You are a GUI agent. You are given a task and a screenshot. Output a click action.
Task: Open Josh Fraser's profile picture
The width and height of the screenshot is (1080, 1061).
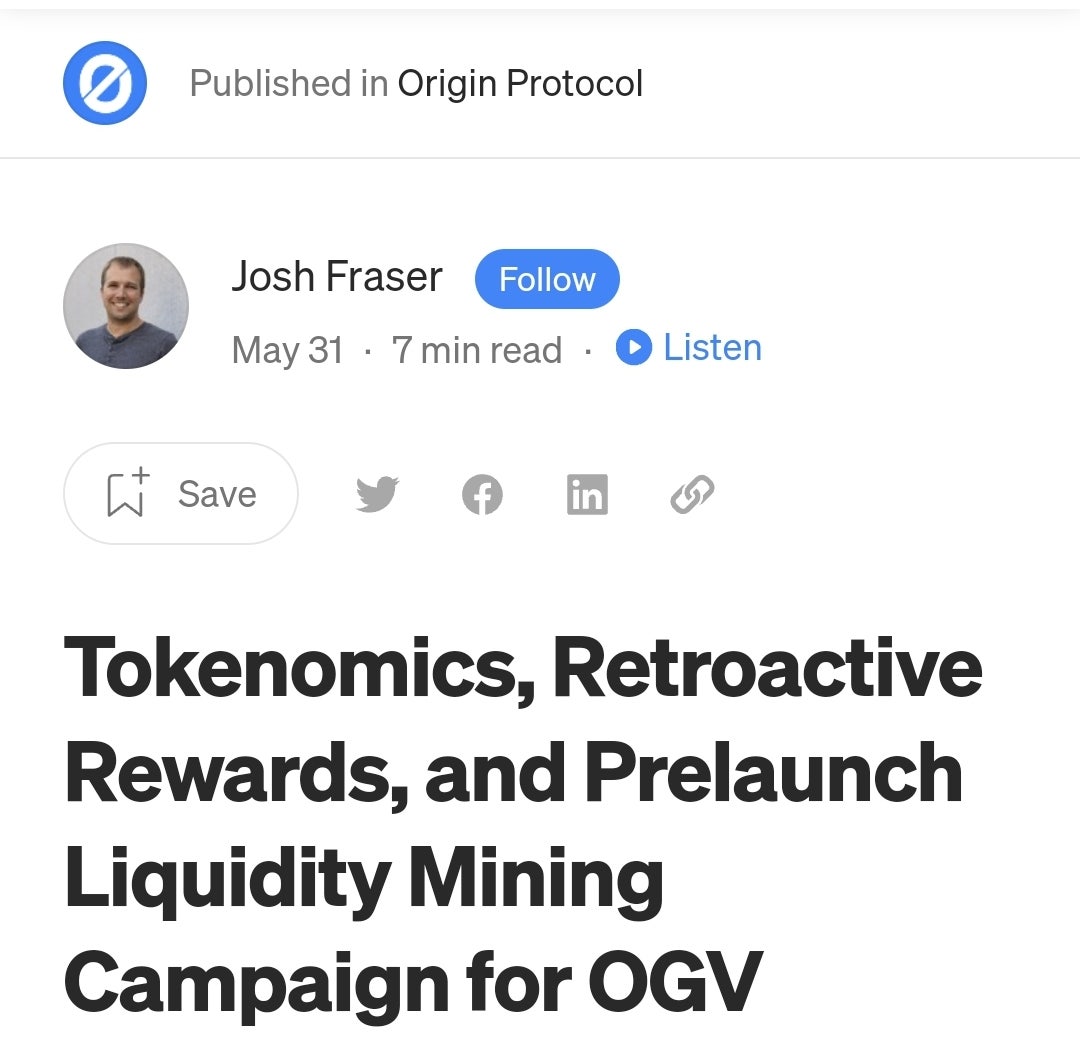(x=126, y=306)
